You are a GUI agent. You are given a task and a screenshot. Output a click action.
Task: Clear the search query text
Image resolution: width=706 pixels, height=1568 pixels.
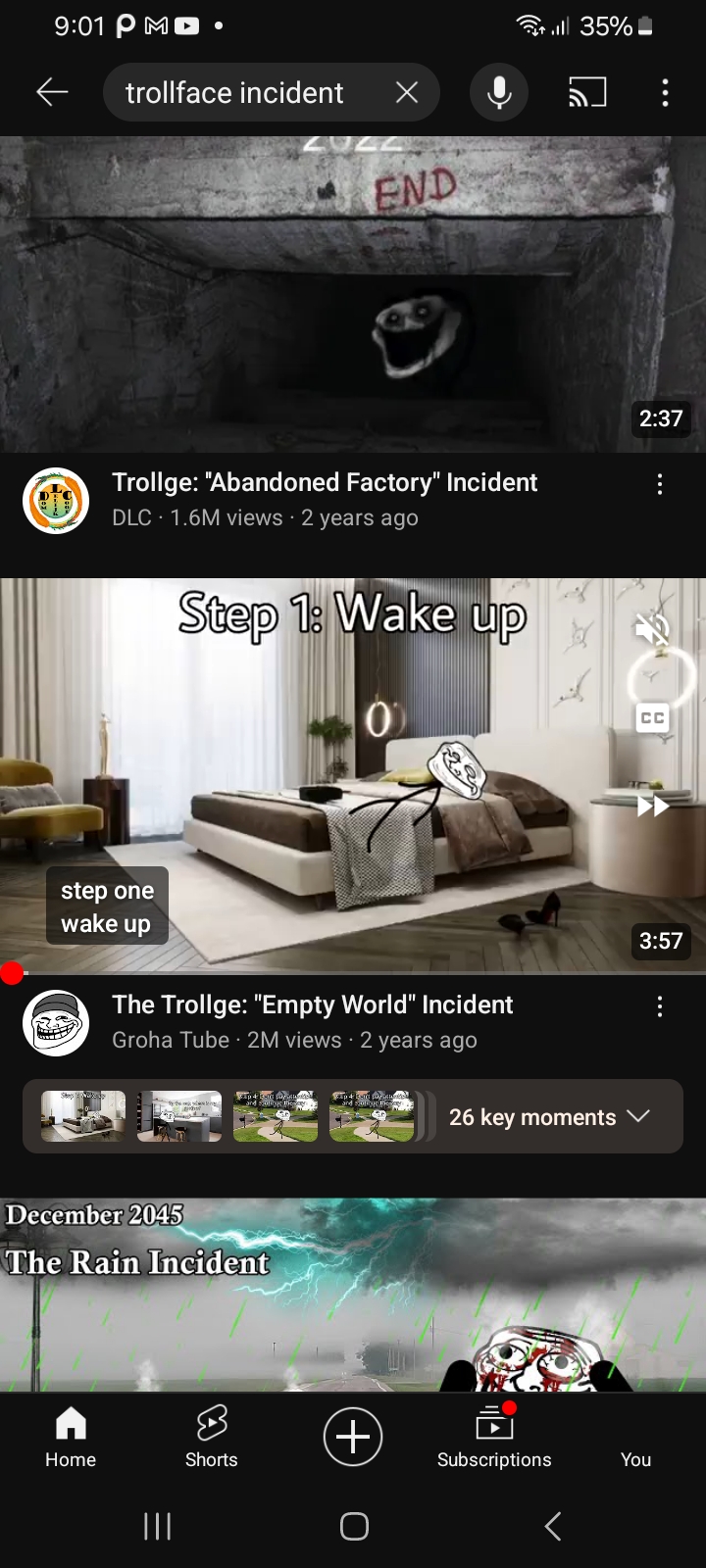click(406, 93)
